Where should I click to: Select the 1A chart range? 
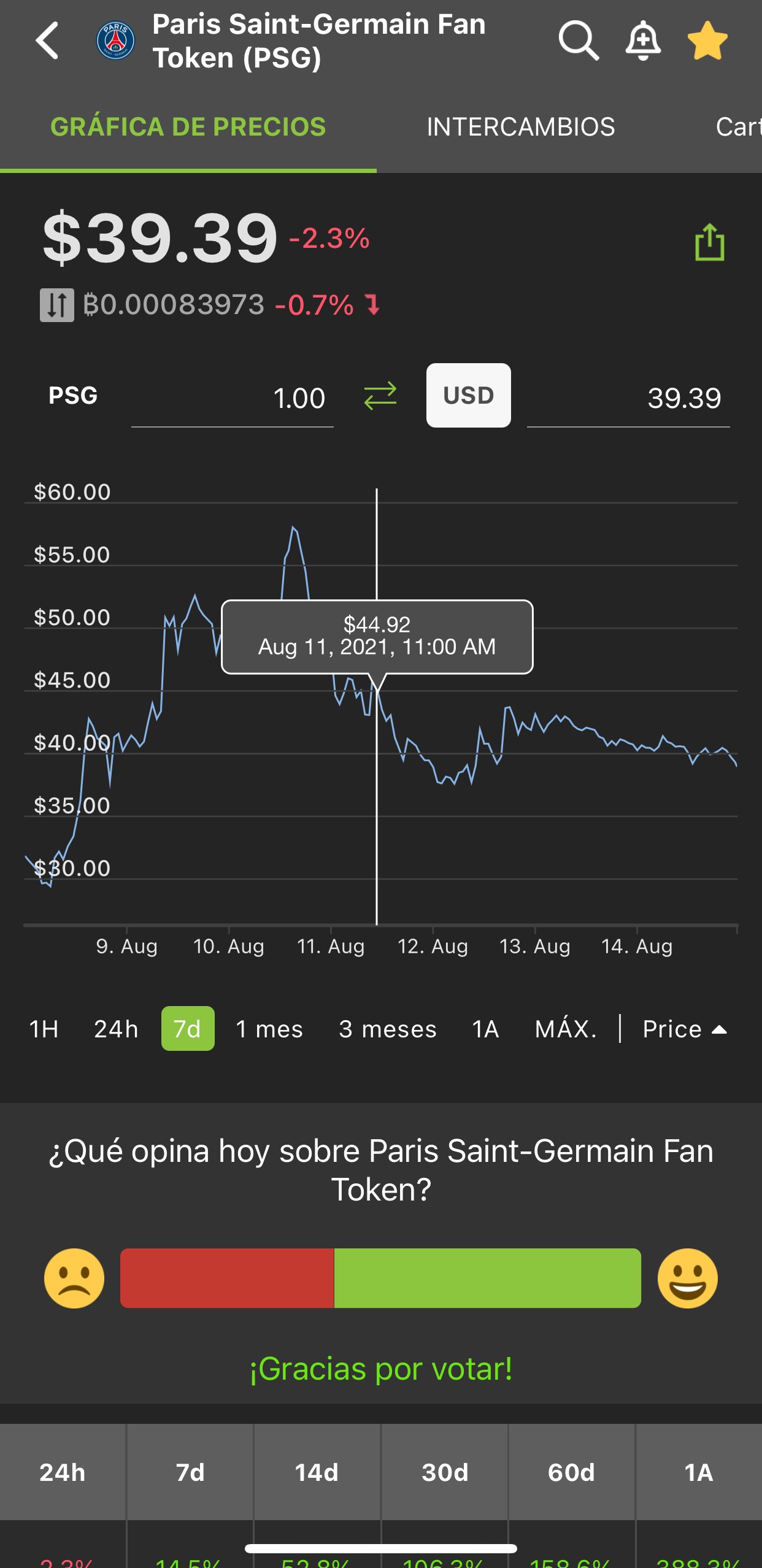pos(485,1029)
